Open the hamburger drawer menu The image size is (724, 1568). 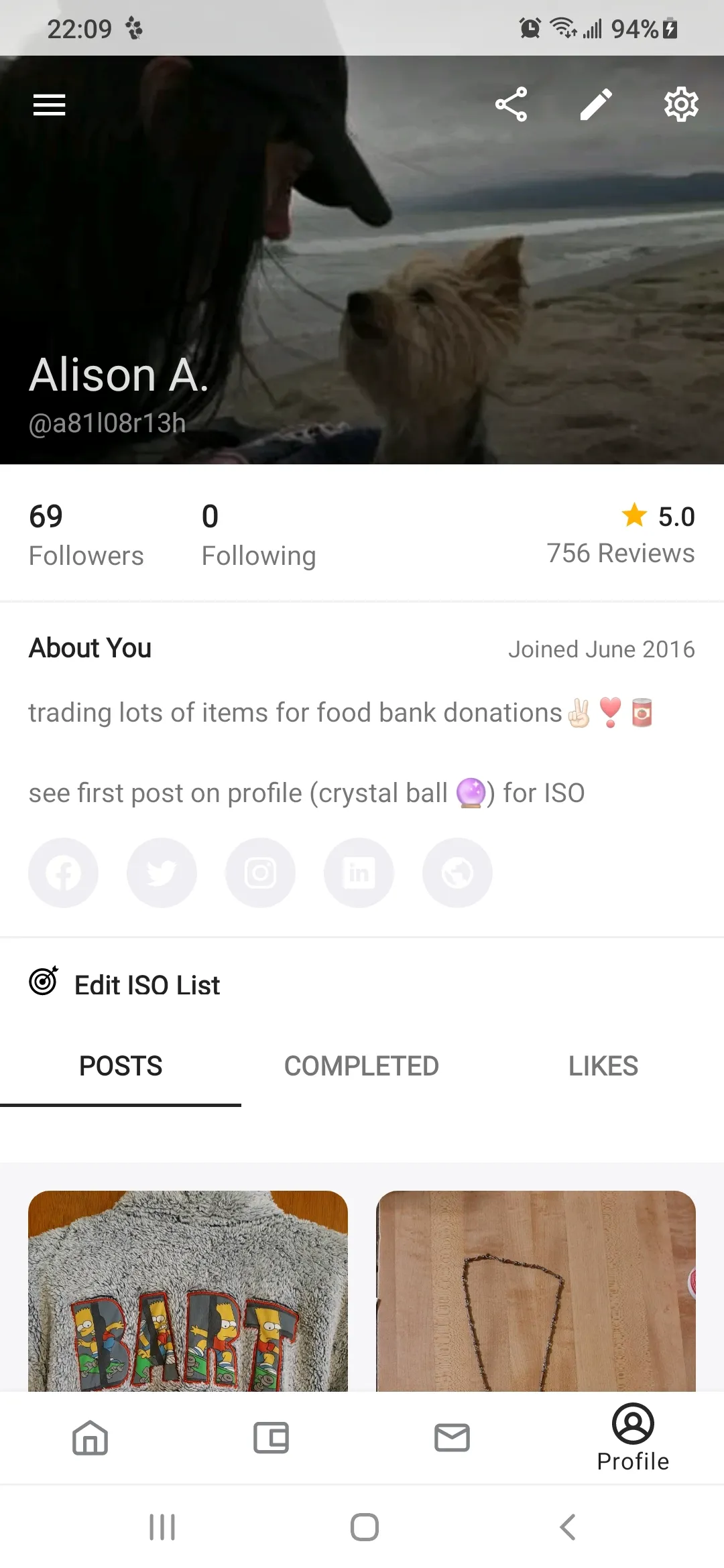50,105
